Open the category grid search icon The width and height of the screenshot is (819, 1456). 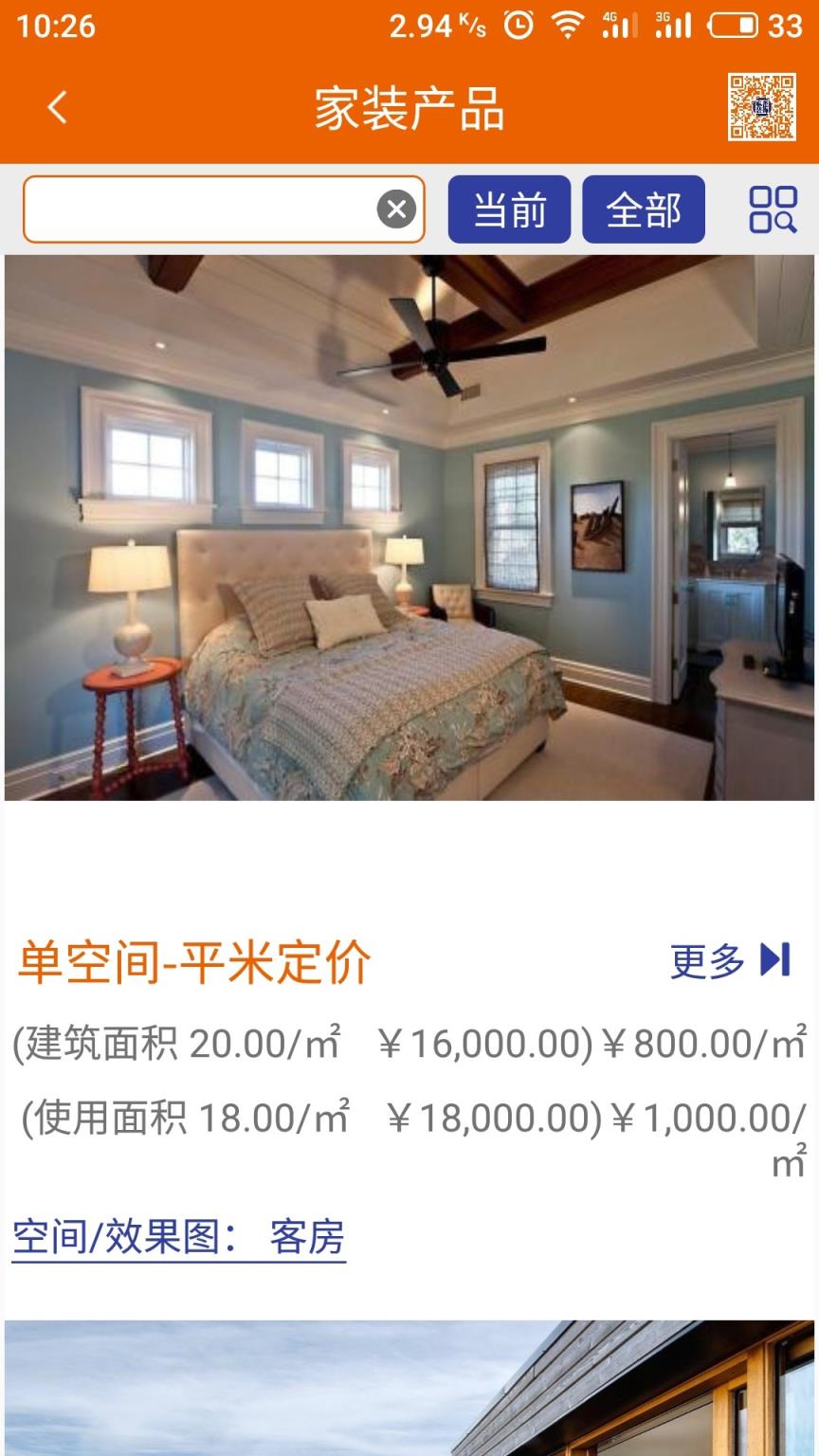coord(773,209)
